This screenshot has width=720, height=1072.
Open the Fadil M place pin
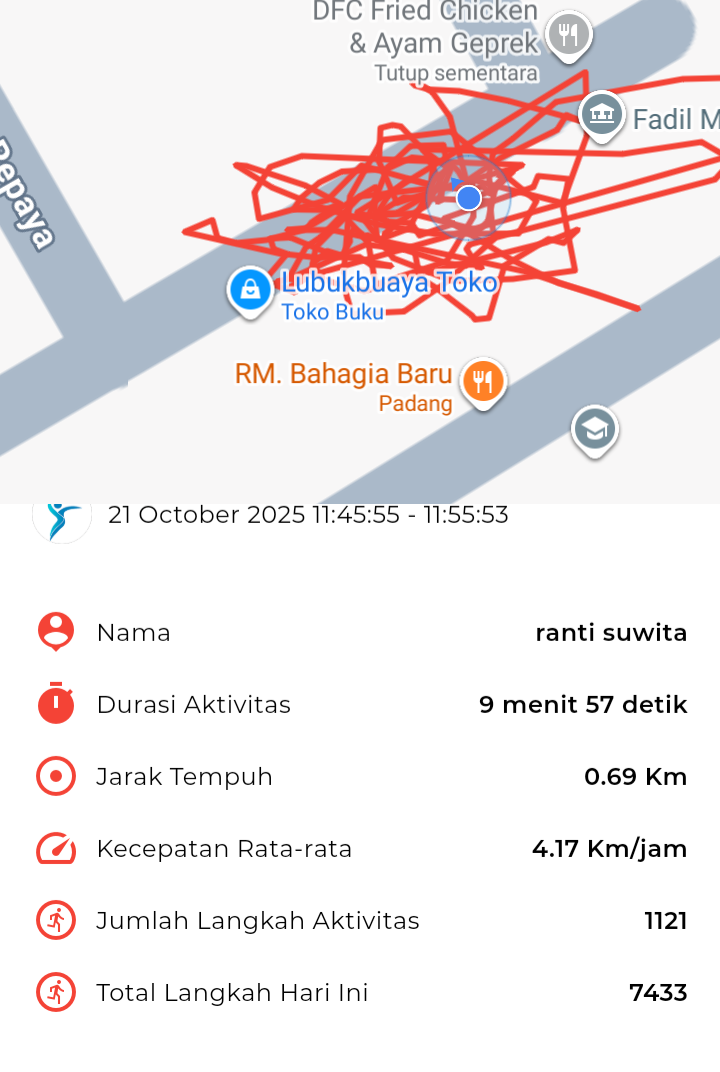point(602,114)
